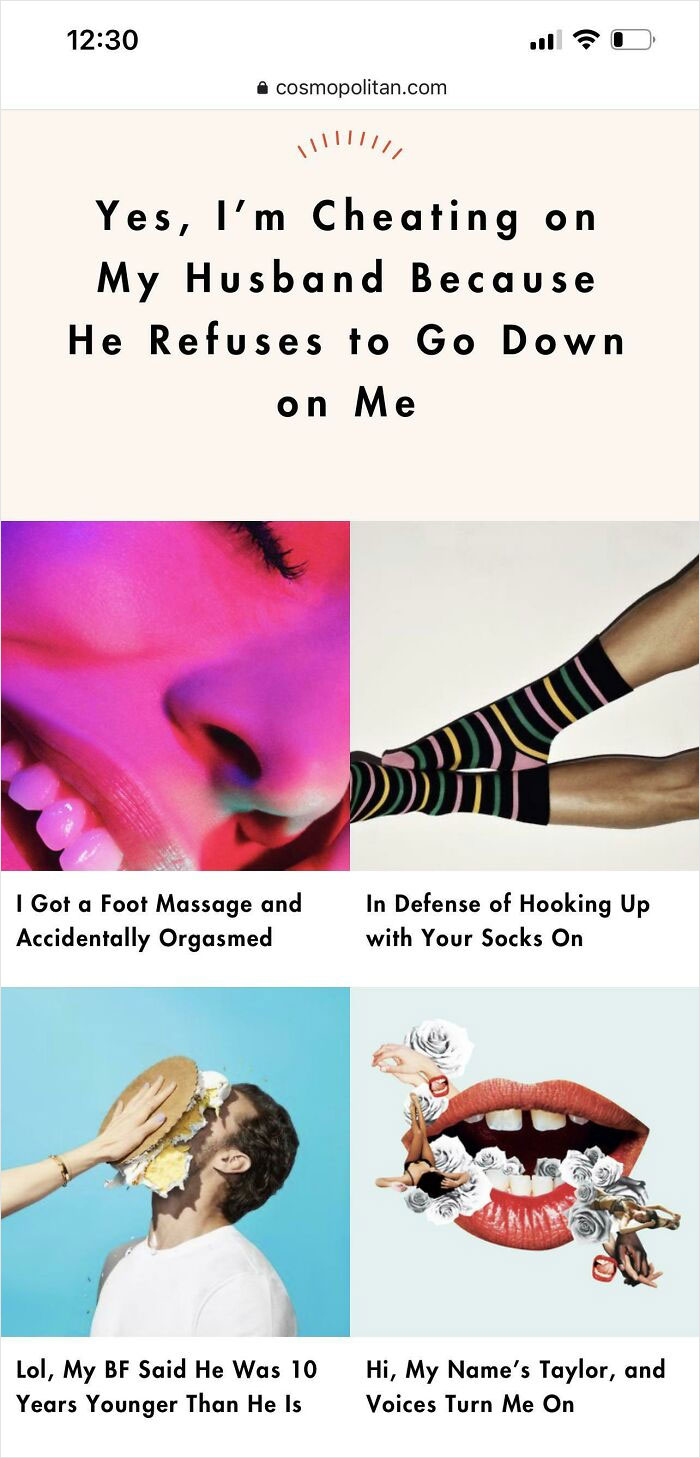Read 'In Defense of Hooking Up' article title
Image resolution: width=700 pixels, height=1458 pixels.
[508, 921]
